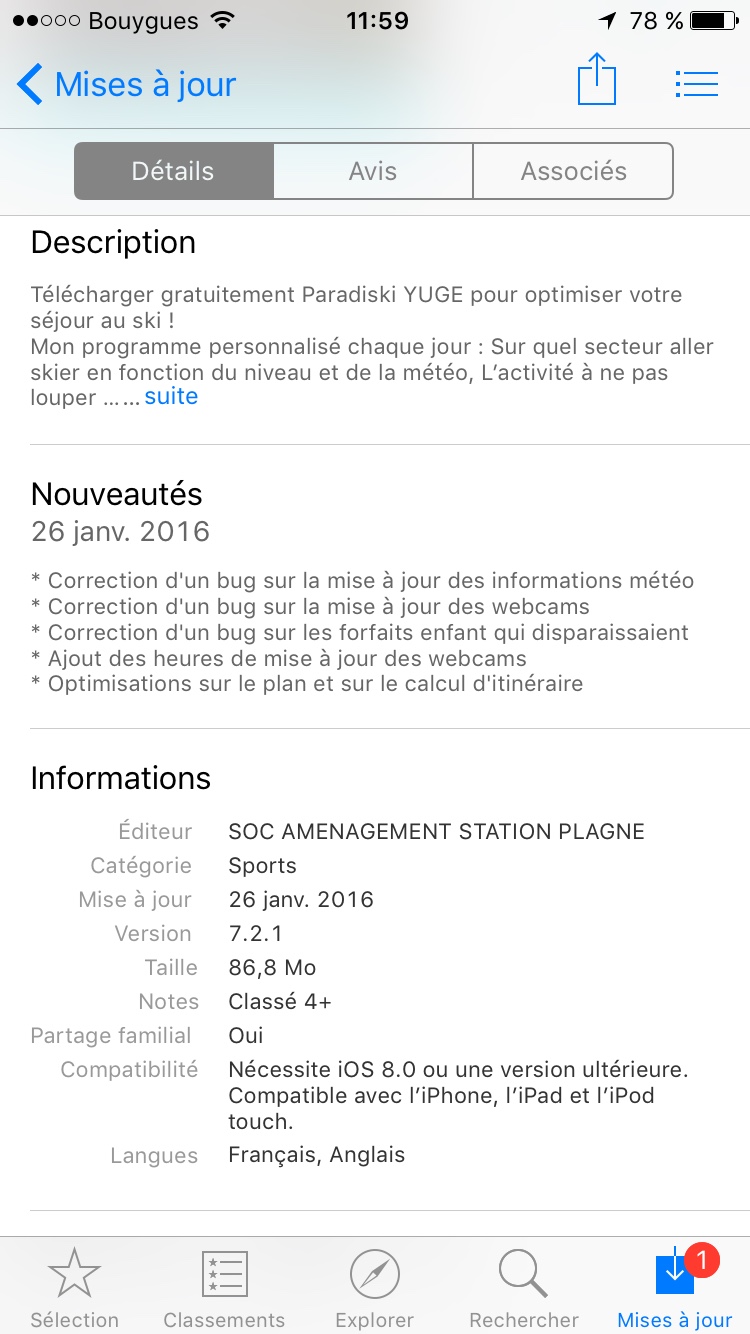750x1334 pixels.
Task: Go back to Mises à jour
Action: (126, 85)
